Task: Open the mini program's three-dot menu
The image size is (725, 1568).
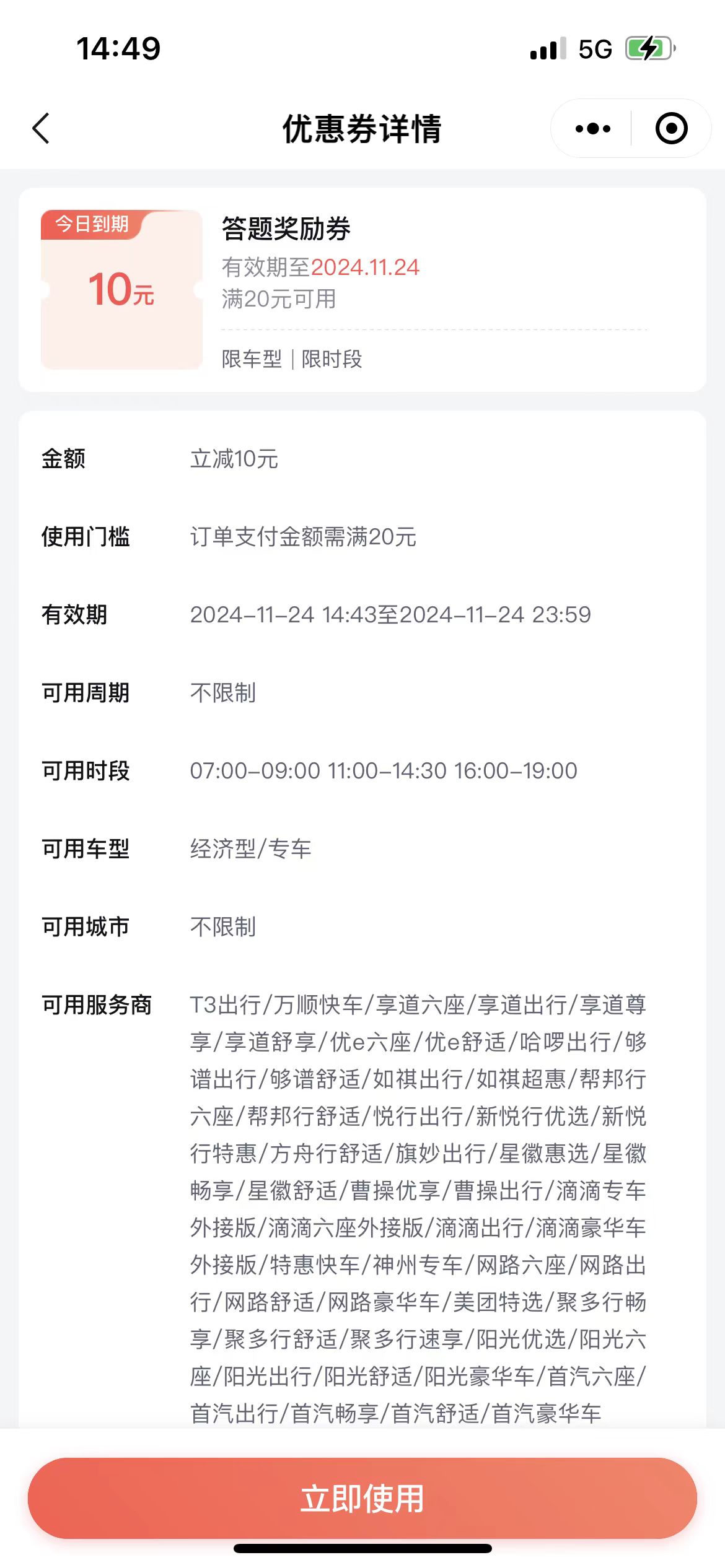Action: pyautogui.click(x=592, y=129)
